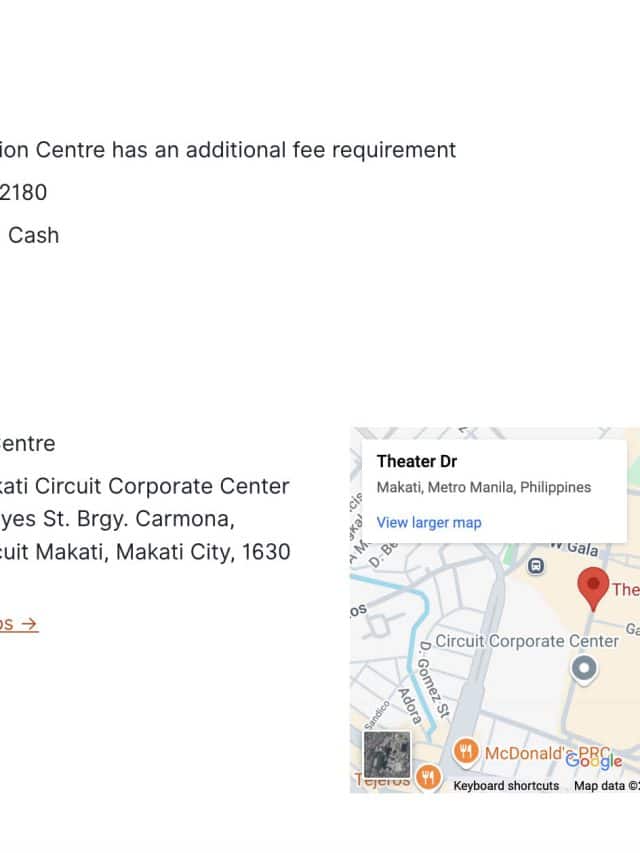Image resolution: width=640 pixels, height=853 pixels.
Task: Open the View larger map link
Action: tap(428, 522)
